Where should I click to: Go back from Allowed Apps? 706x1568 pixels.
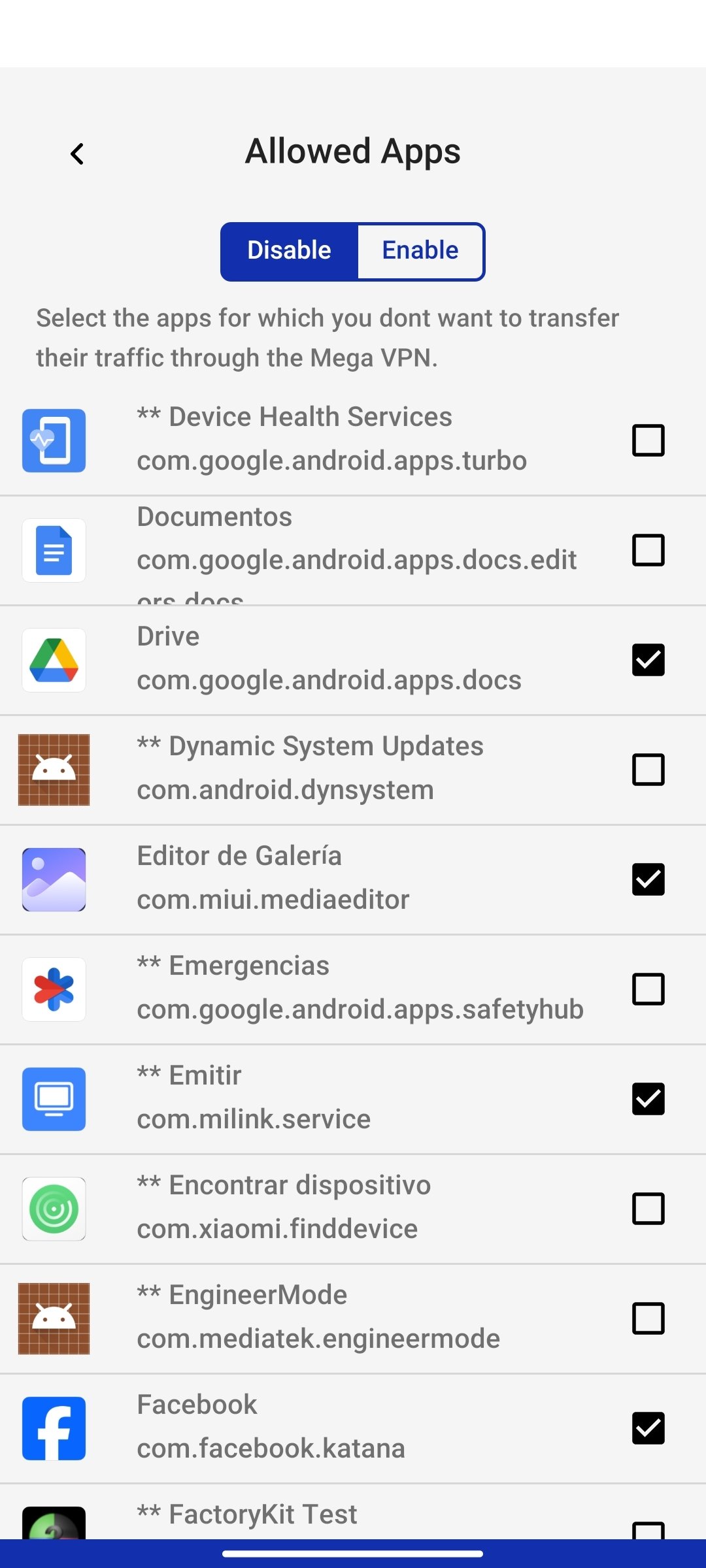pos(77,154)
